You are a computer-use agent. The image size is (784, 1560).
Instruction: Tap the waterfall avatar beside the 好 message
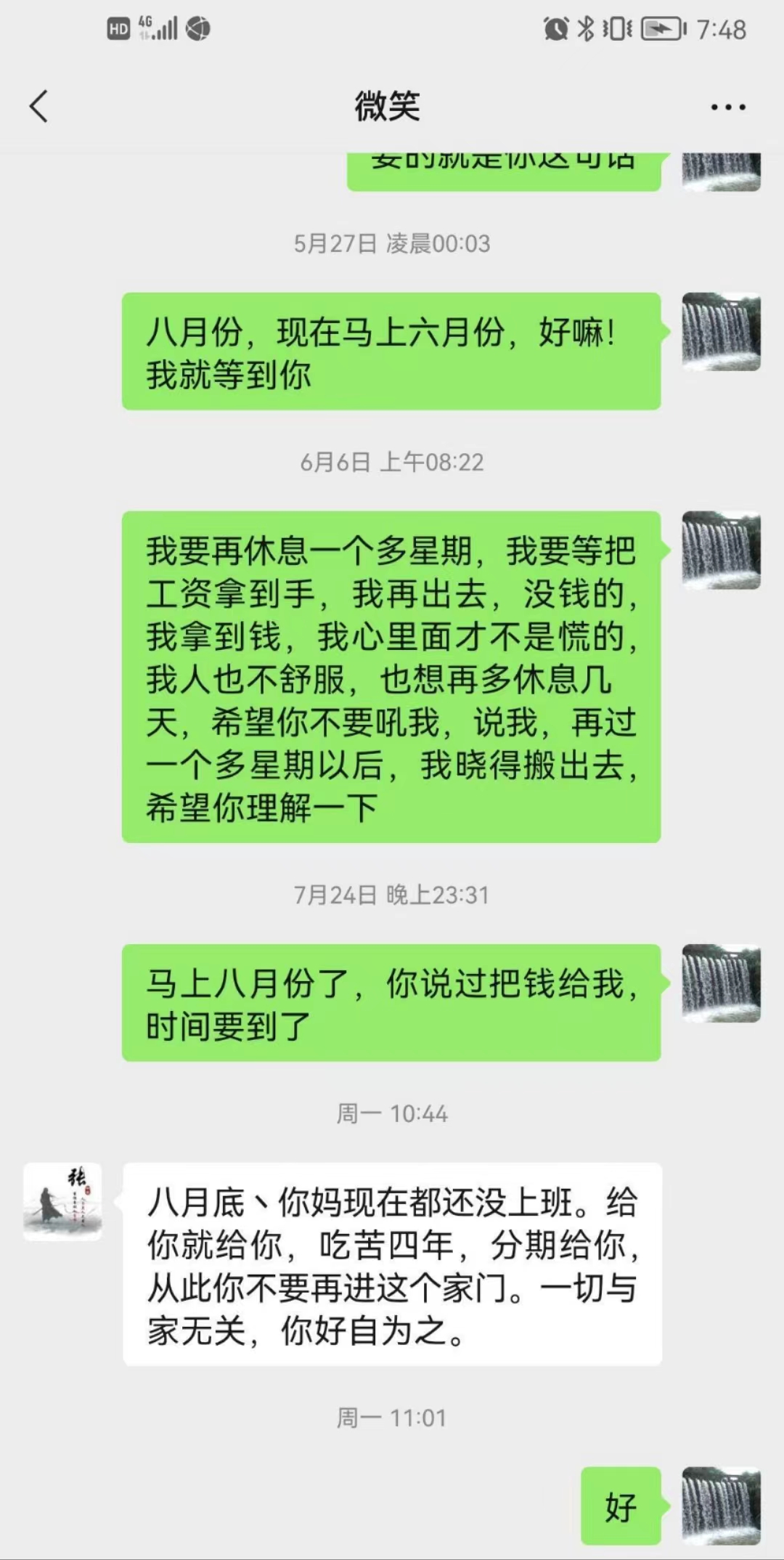point(721,1506)
